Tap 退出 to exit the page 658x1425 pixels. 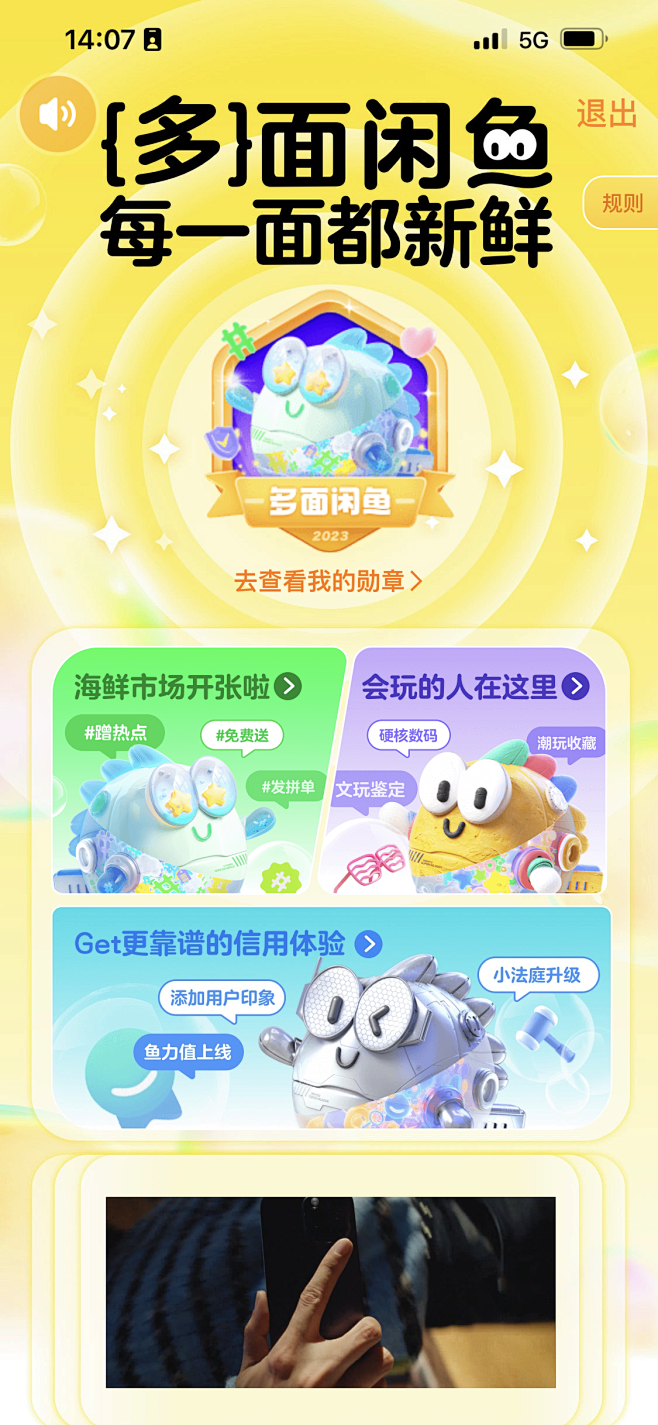[x=606, y=114]
